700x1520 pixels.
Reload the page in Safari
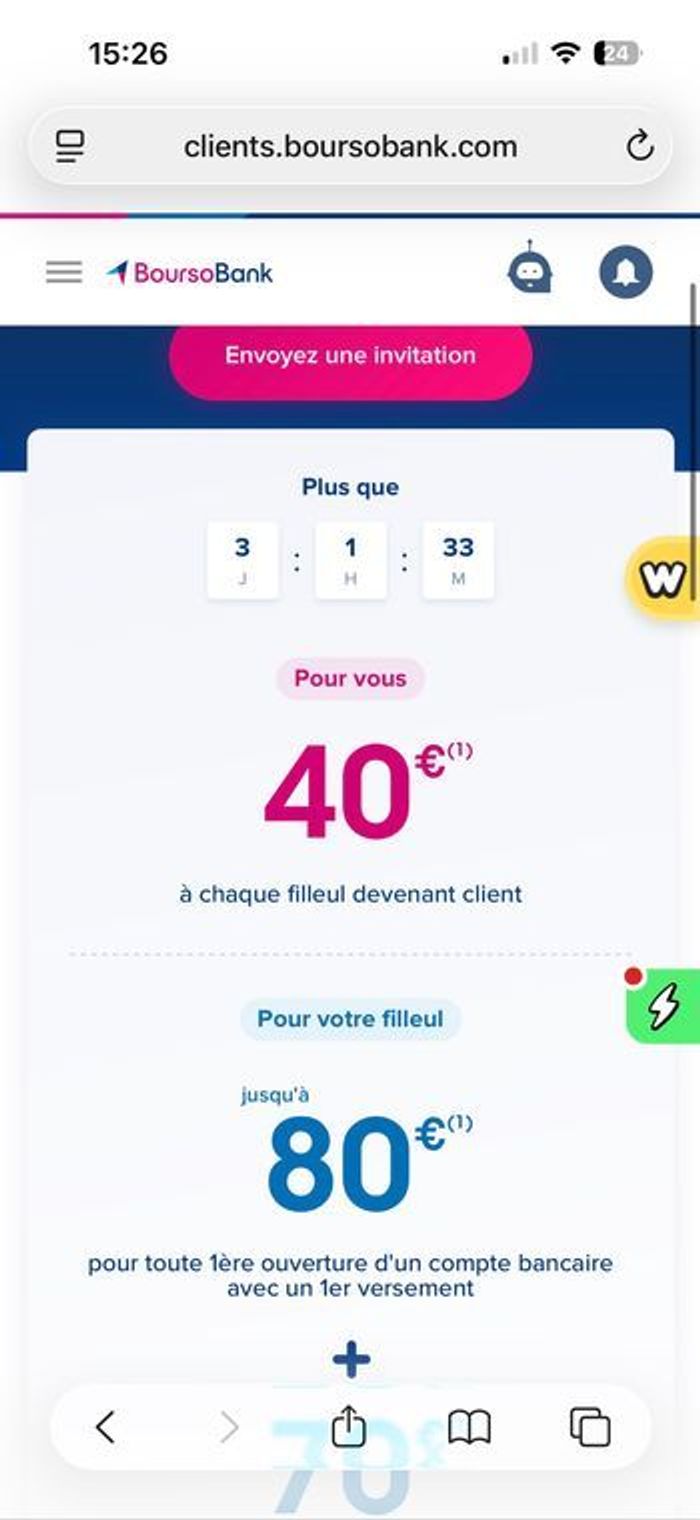tap(639, 147)
